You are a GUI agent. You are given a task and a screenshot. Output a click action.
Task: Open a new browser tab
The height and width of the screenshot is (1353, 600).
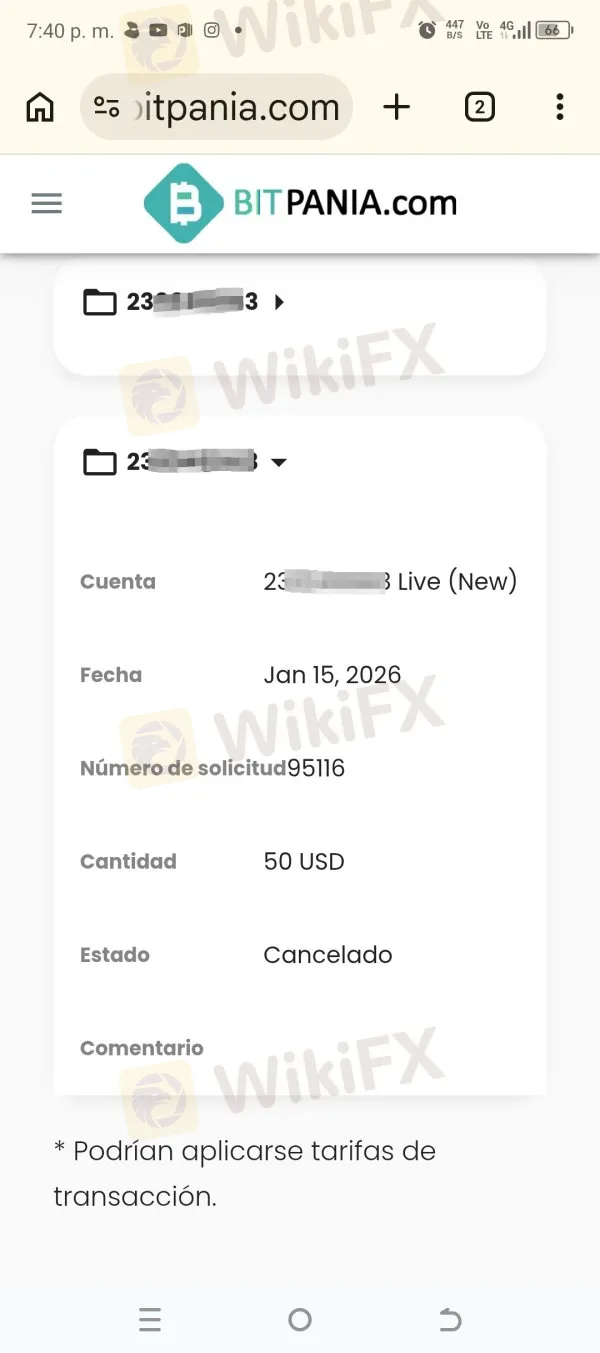click(397, 107)
